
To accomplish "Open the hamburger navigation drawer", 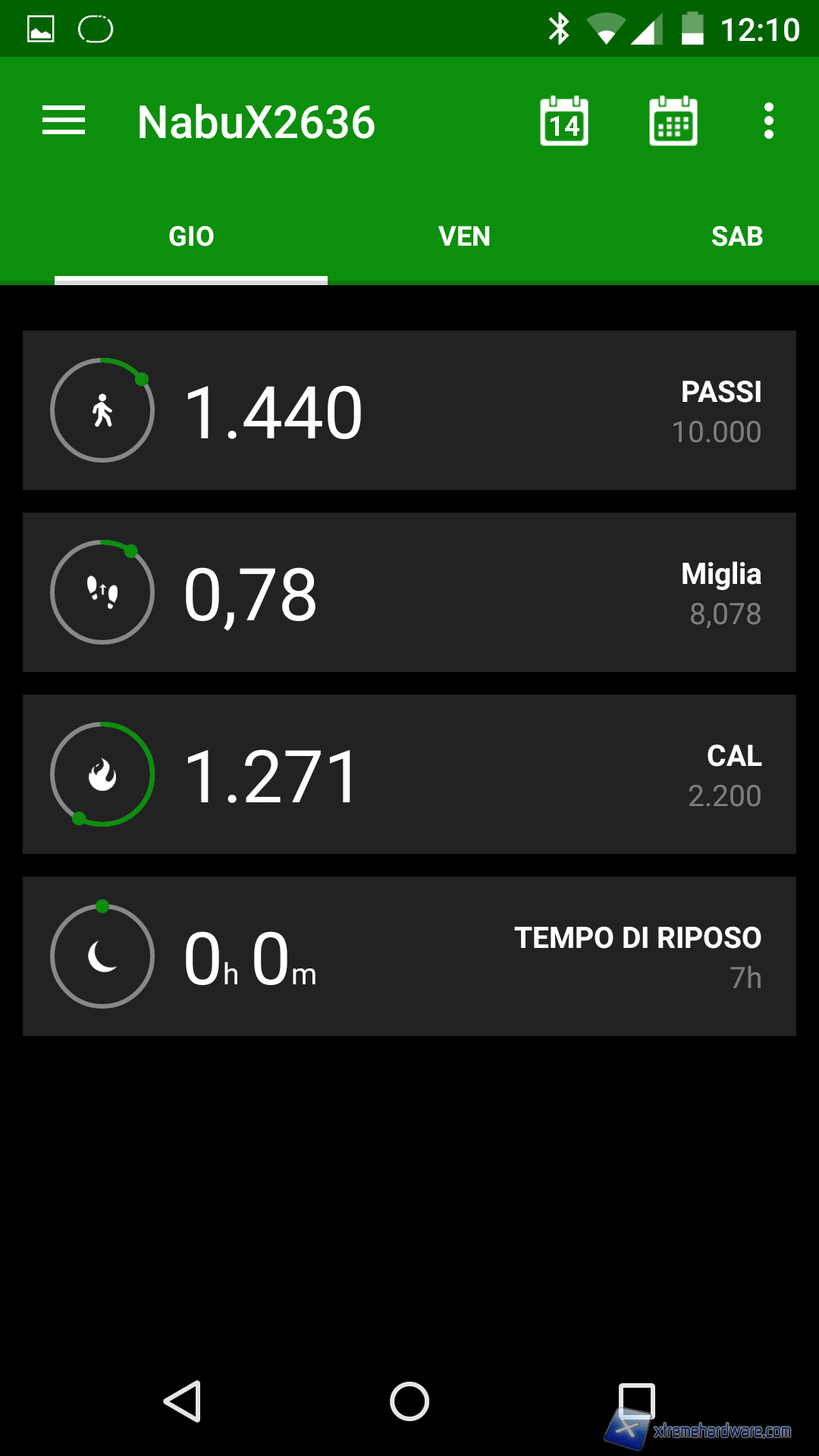I will [x=64, y=121].
